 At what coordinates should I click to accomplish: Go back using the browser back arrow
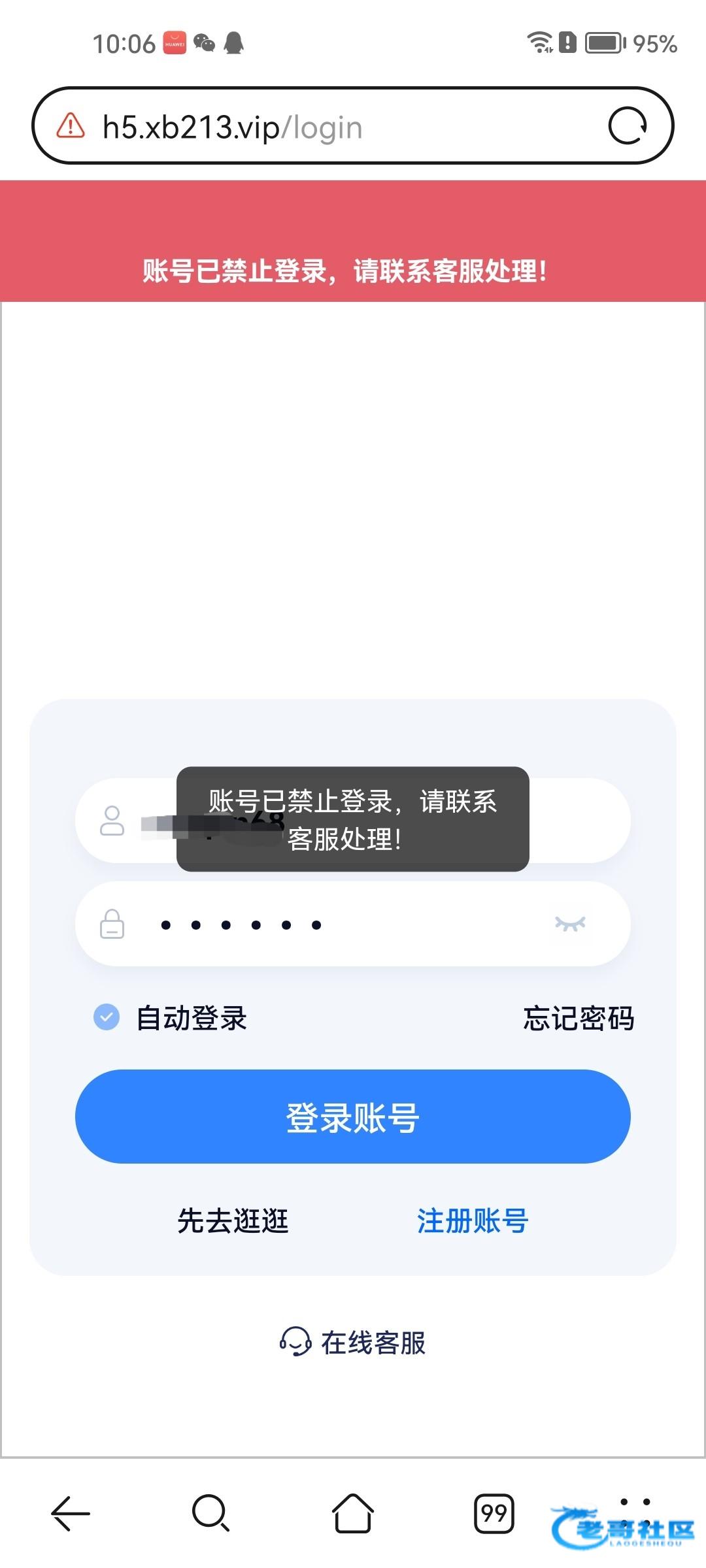coord(71,1513)
